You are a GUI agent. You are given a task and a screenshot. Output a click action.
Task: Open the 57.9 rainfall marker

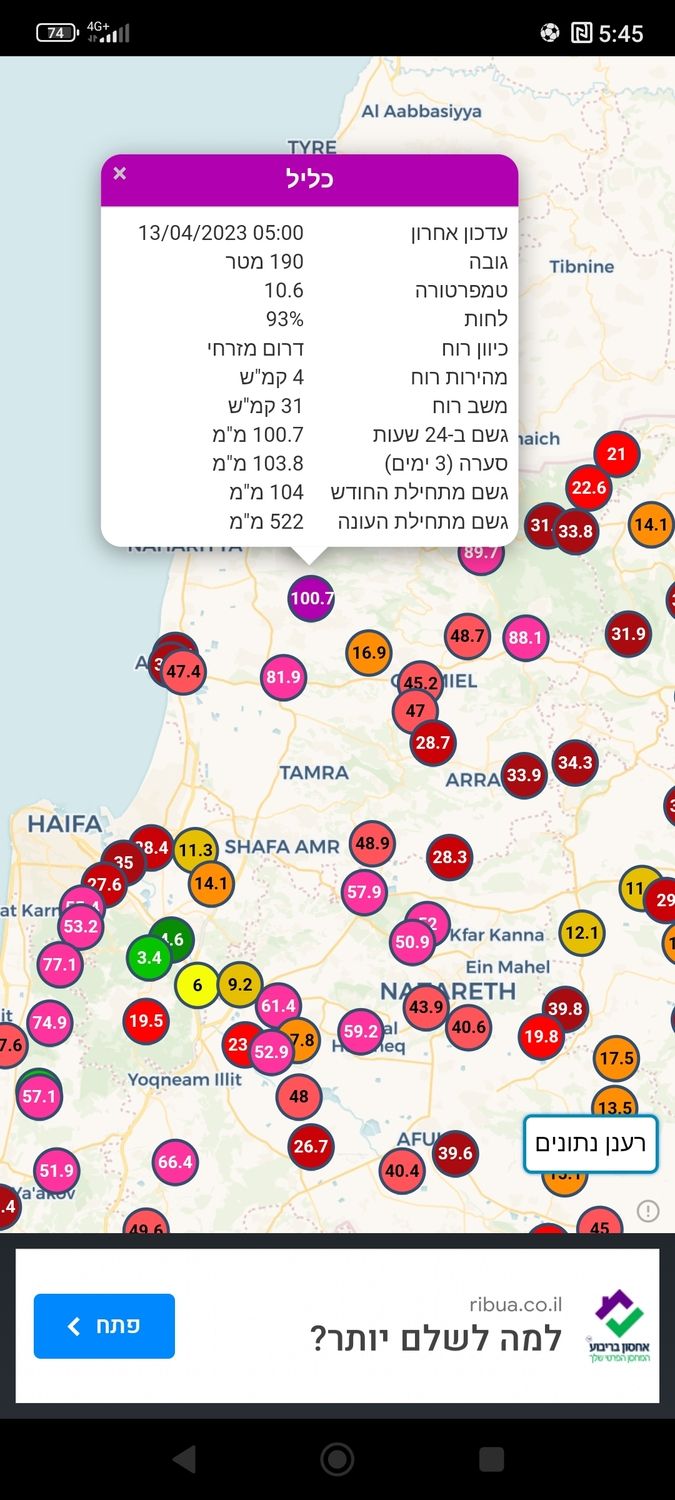[364, 891]
